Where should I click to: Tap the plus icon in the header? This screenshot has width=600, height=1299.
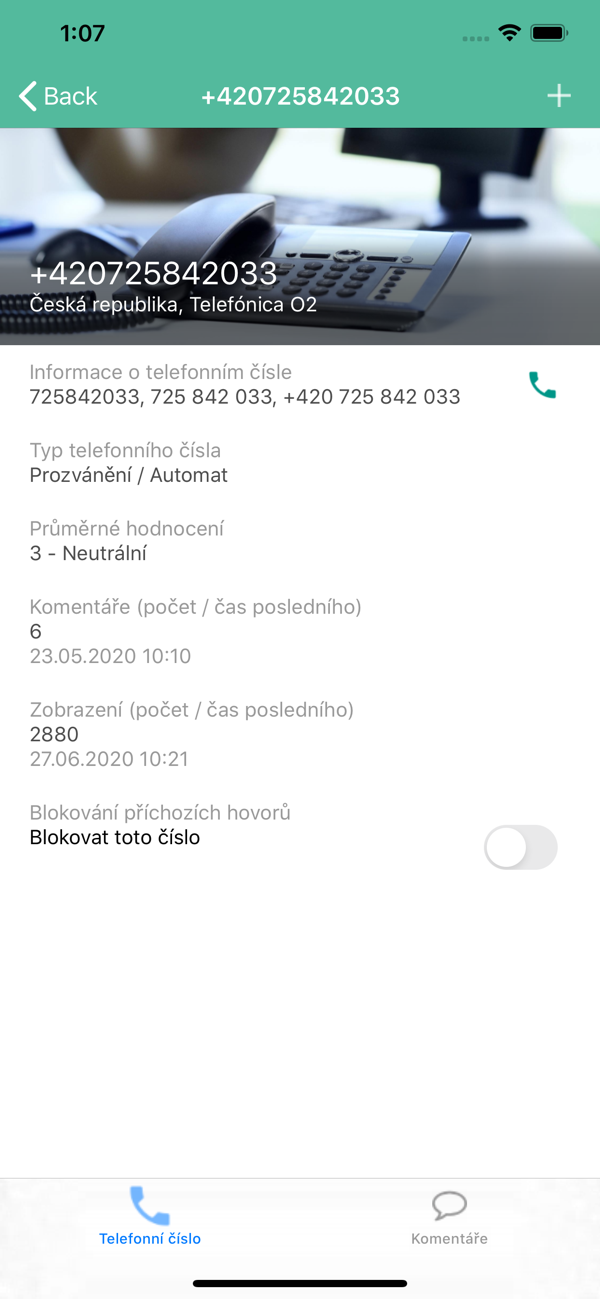coord(559,96)
